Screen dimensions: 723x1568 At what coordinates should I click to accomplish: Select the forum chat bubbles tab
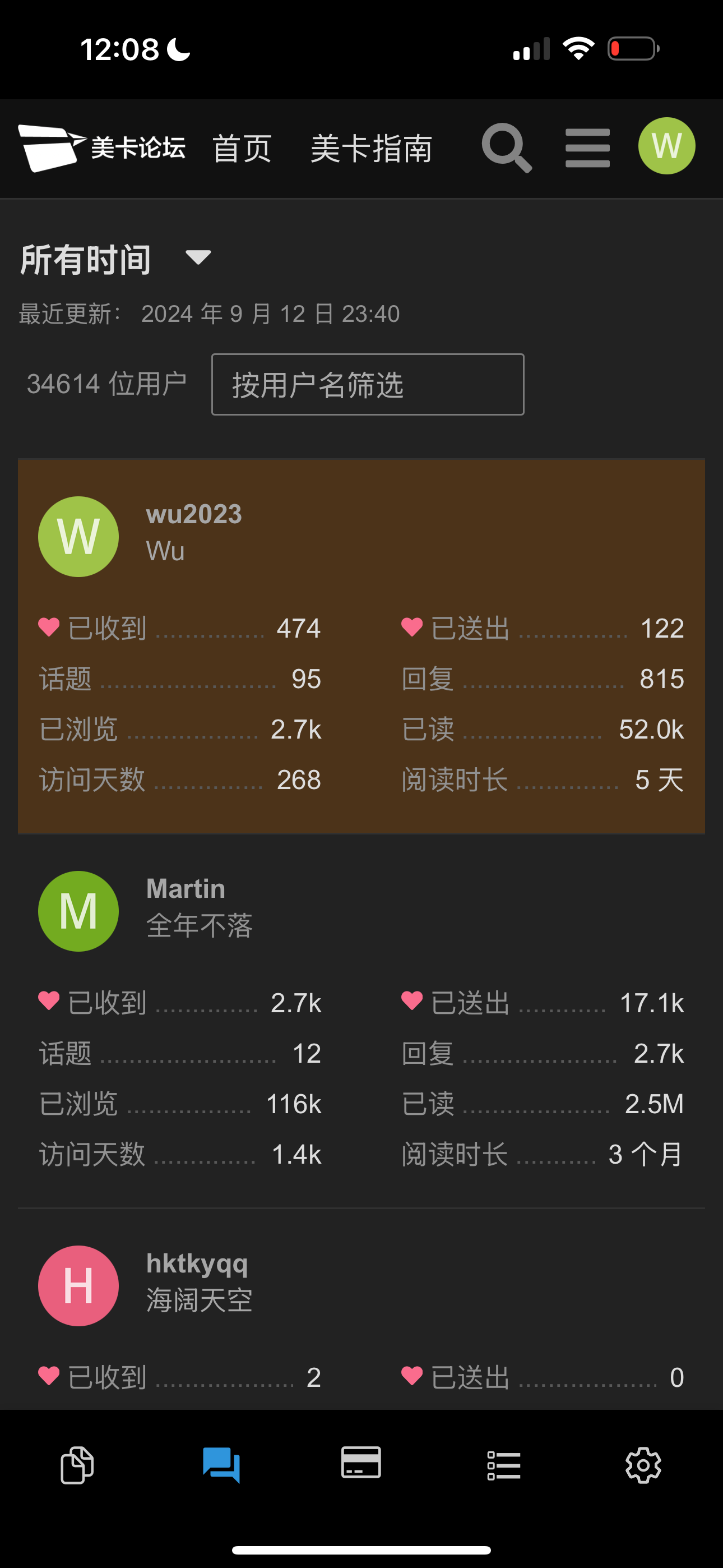221,1465
